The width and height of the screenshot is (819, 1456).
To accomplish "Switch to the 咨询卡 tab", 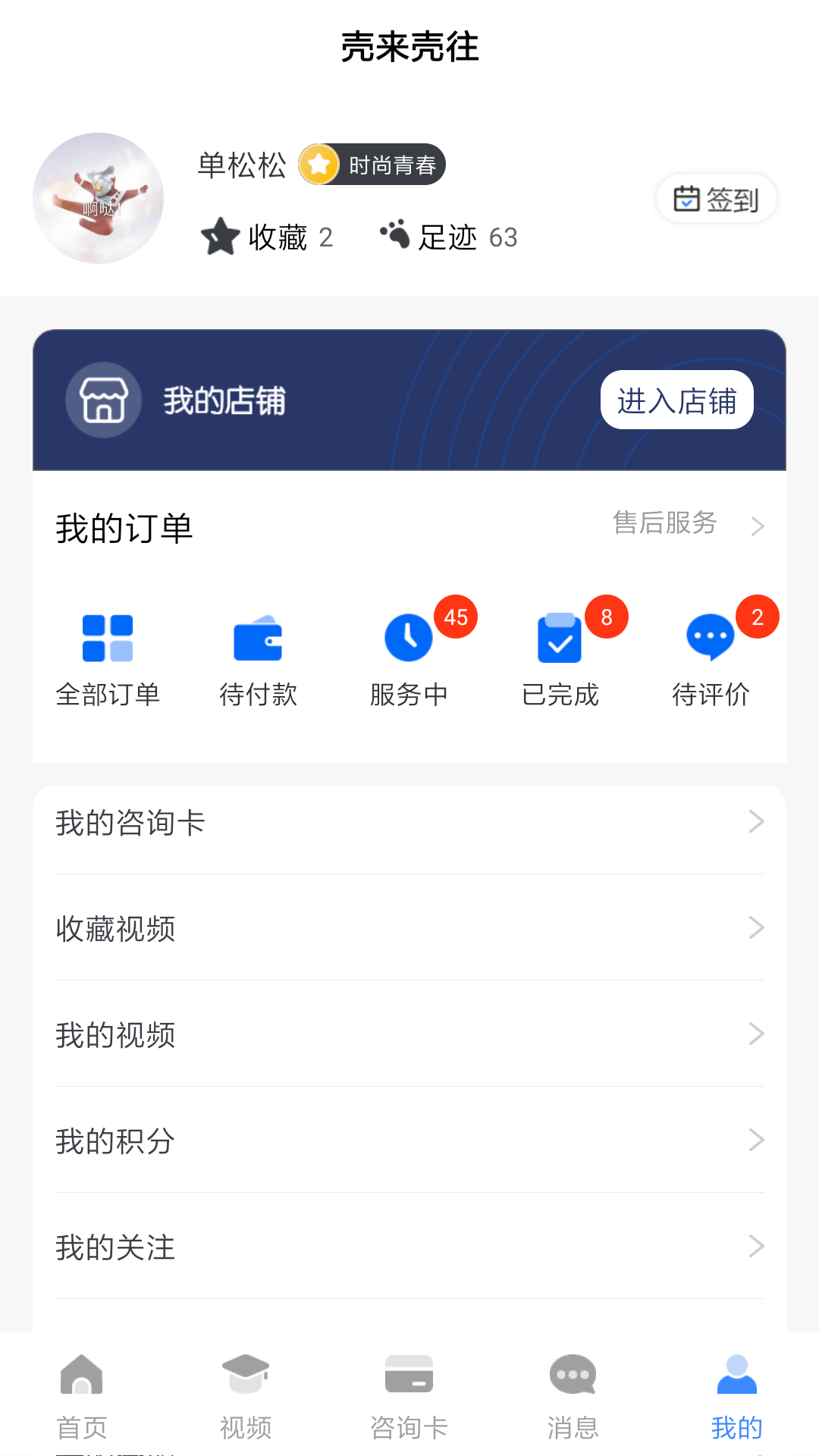I will tap(409, 1395).
